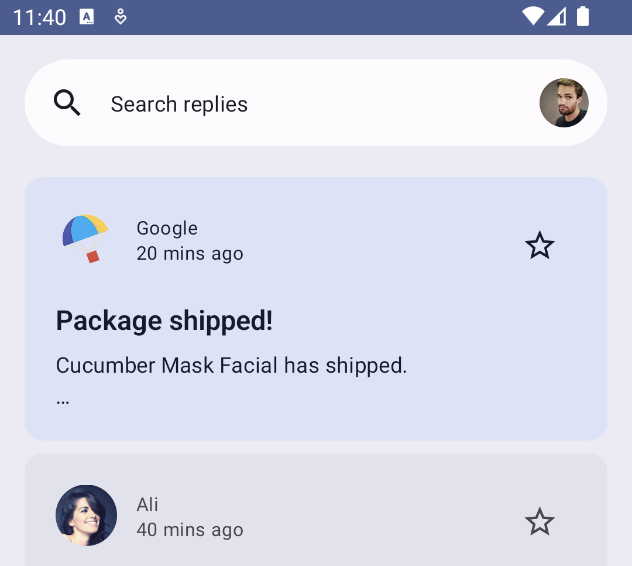Star the email from Ali
632x566 pixels.
tap(539, 522)
